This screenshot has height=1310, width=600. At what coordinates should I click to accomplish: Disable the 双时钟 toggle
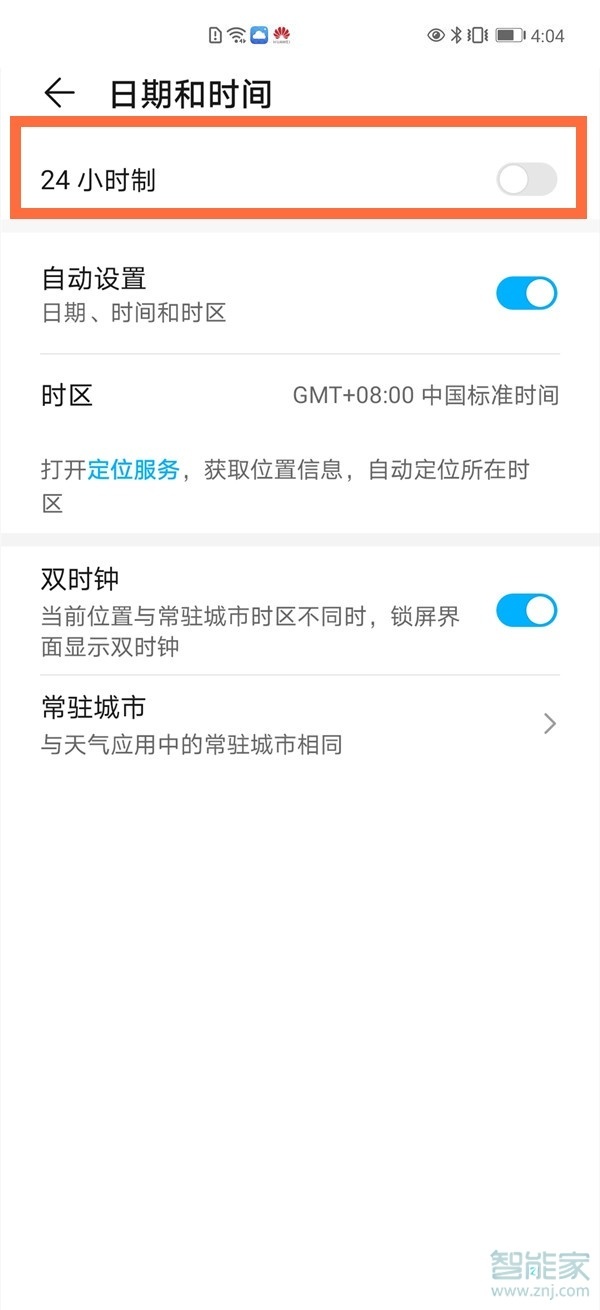tap(526, 611)
